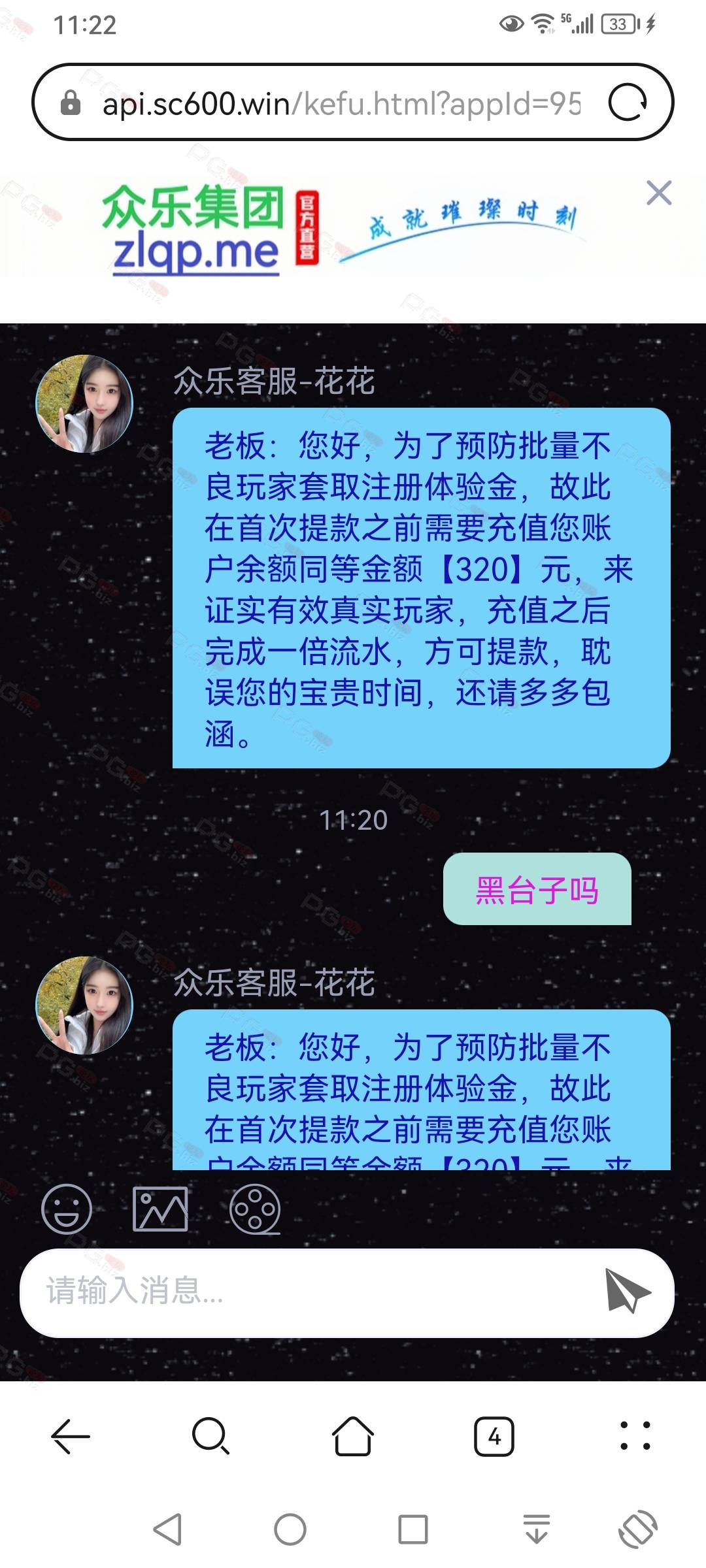
Task: Send the message with the arrow icon
Action: point(626,1290)
